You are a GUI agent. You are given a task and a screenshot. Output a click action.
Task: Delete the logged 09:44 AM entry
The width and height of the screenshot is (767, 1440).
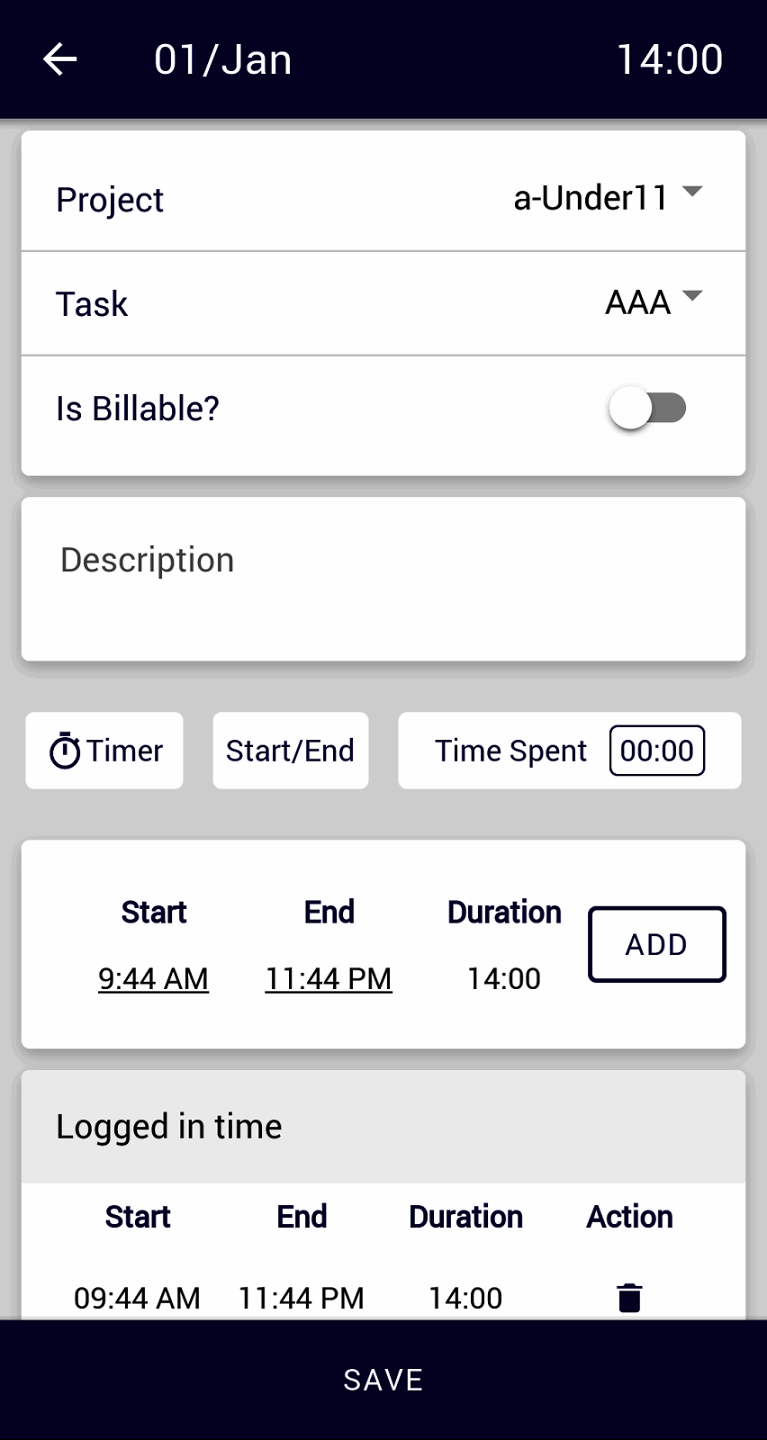click(629, 1298)
